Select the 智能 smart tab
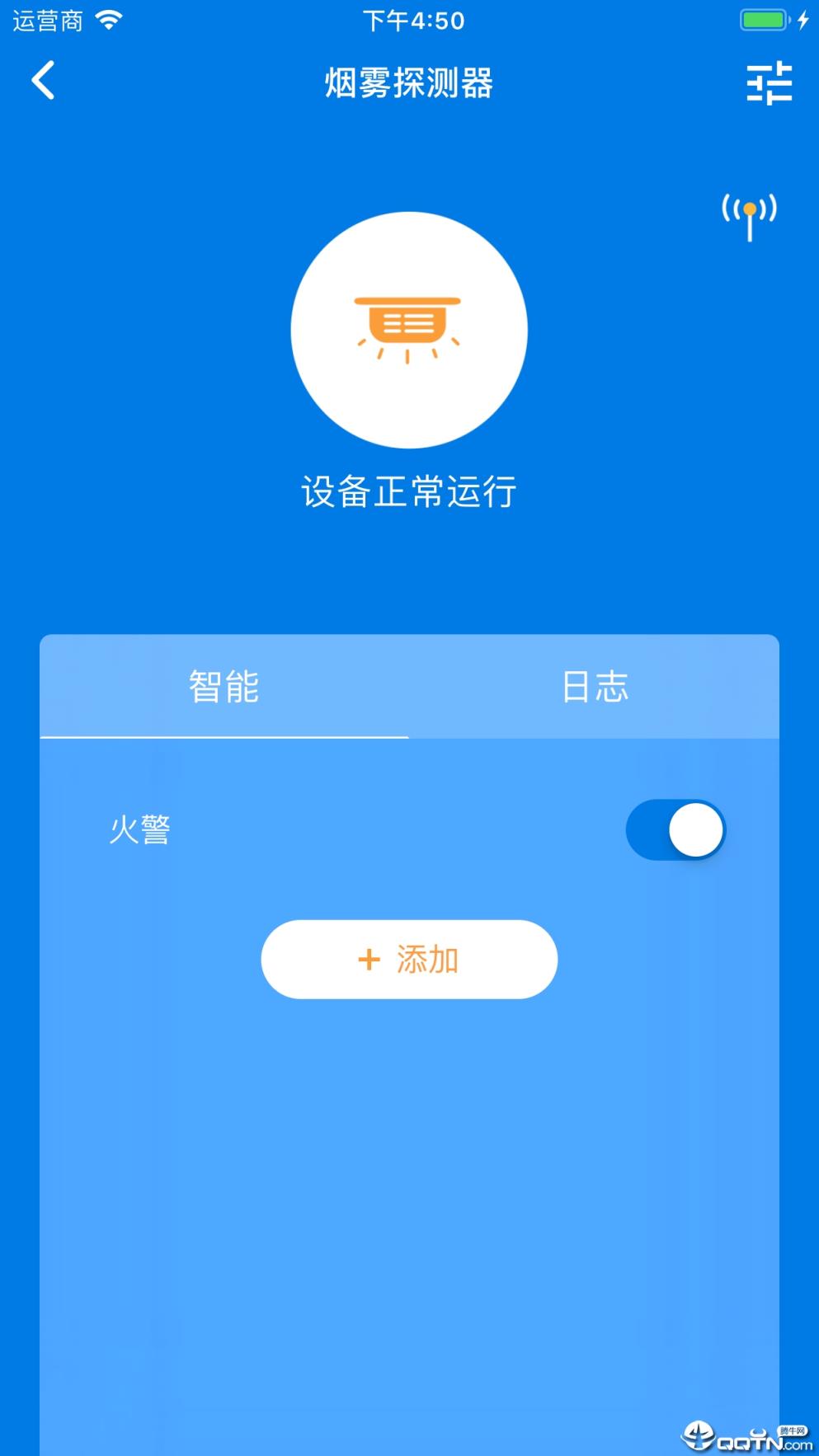Screen dimensions: 819x1456 click(x=224, y=688)
